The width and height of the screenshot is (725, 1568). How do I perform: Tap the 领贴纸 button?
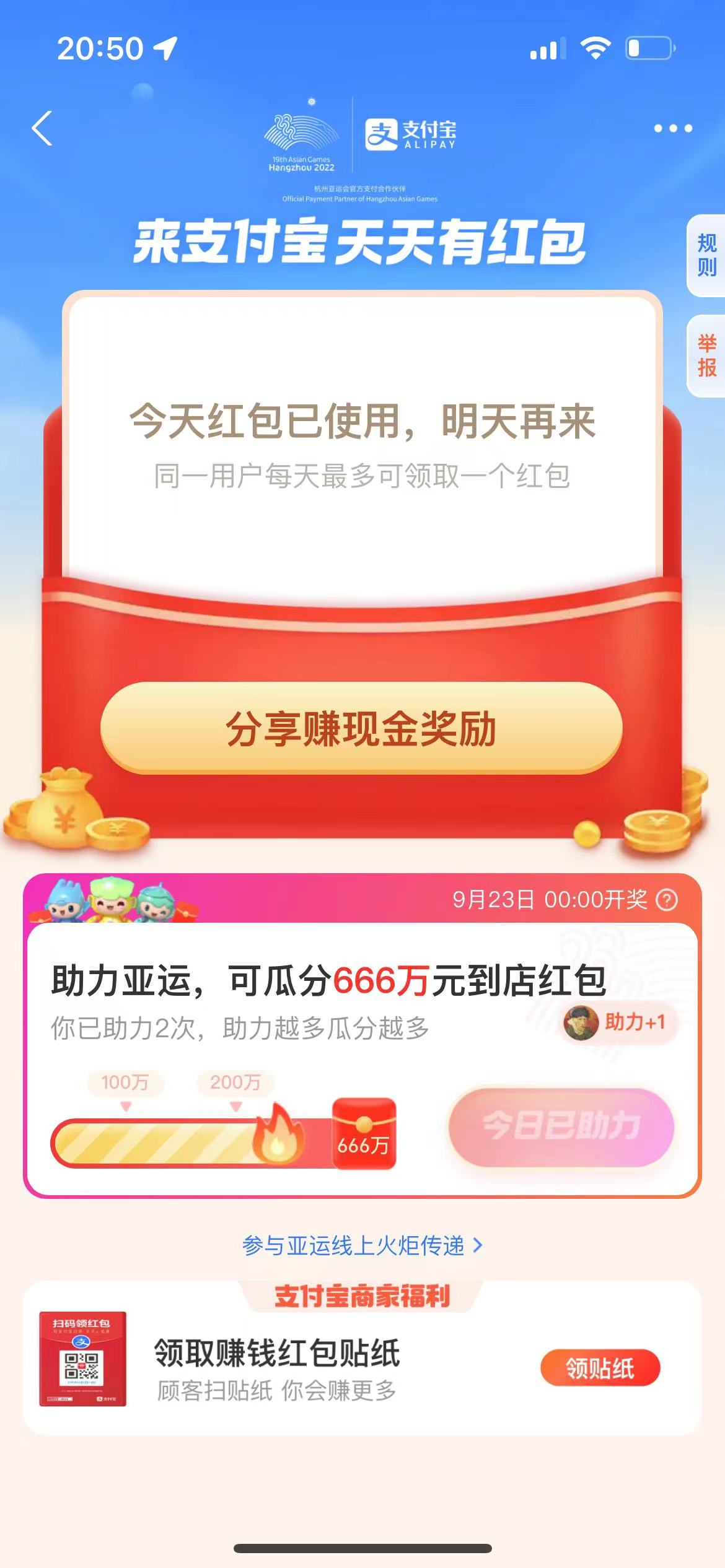599,1368
